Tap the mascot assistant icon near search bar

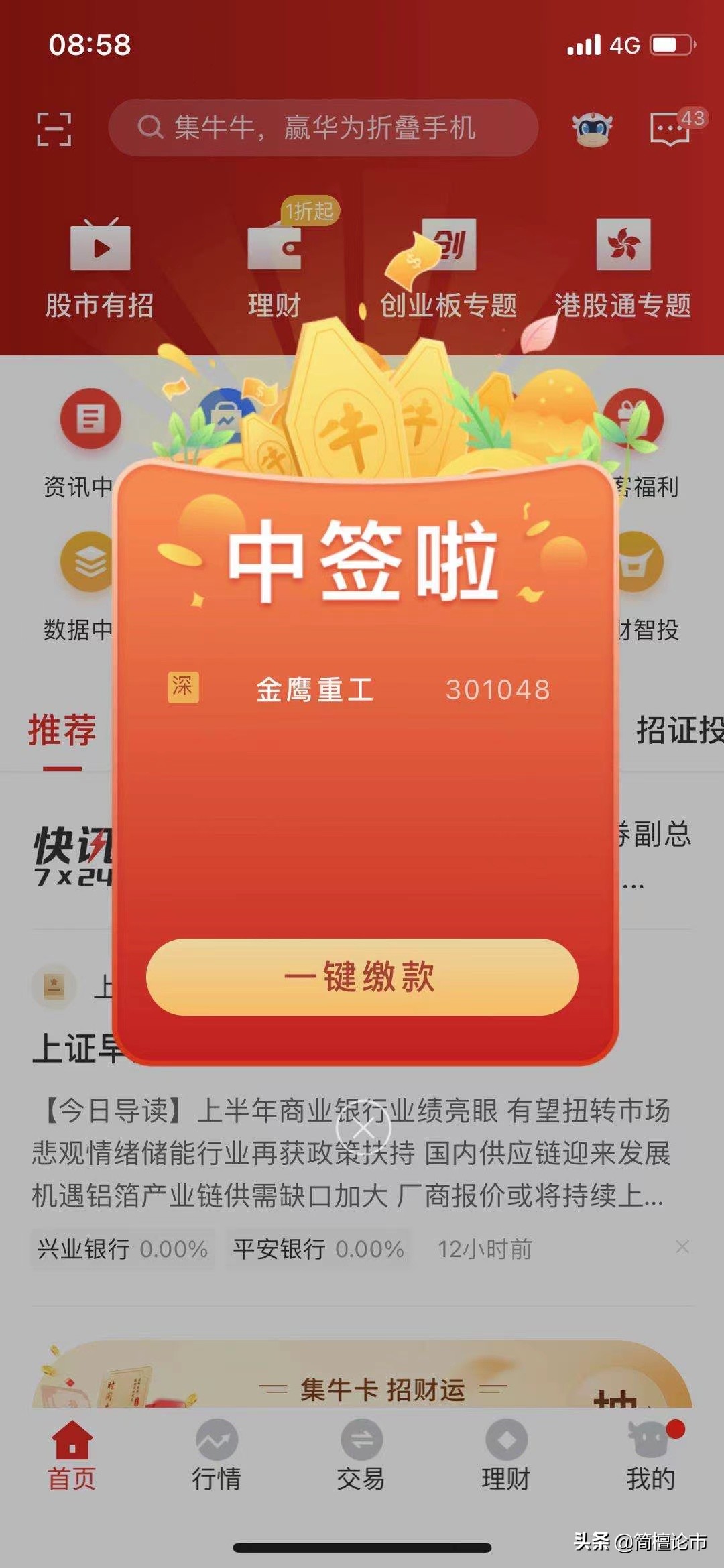[x=590, y=127]
